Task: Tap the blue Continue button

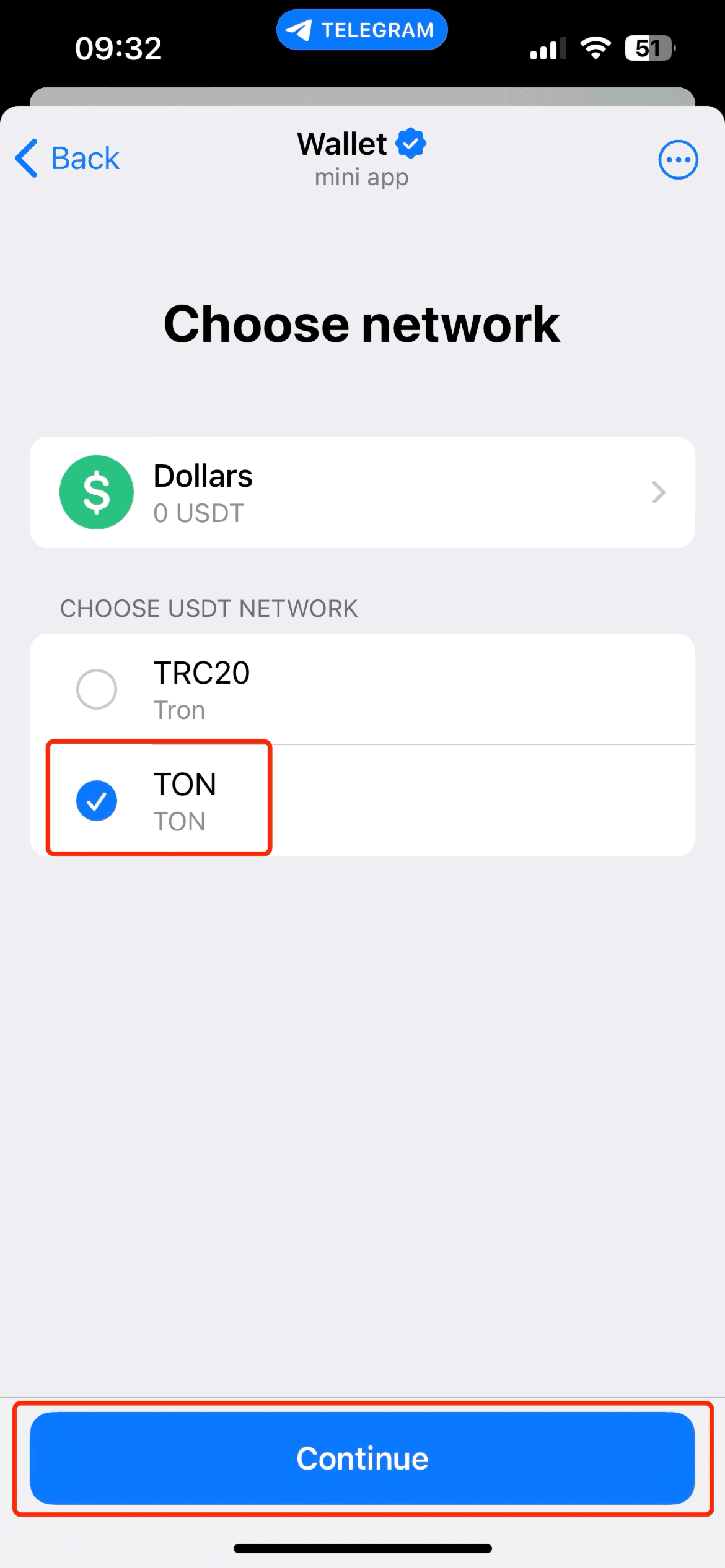Action: (362, 1458)
